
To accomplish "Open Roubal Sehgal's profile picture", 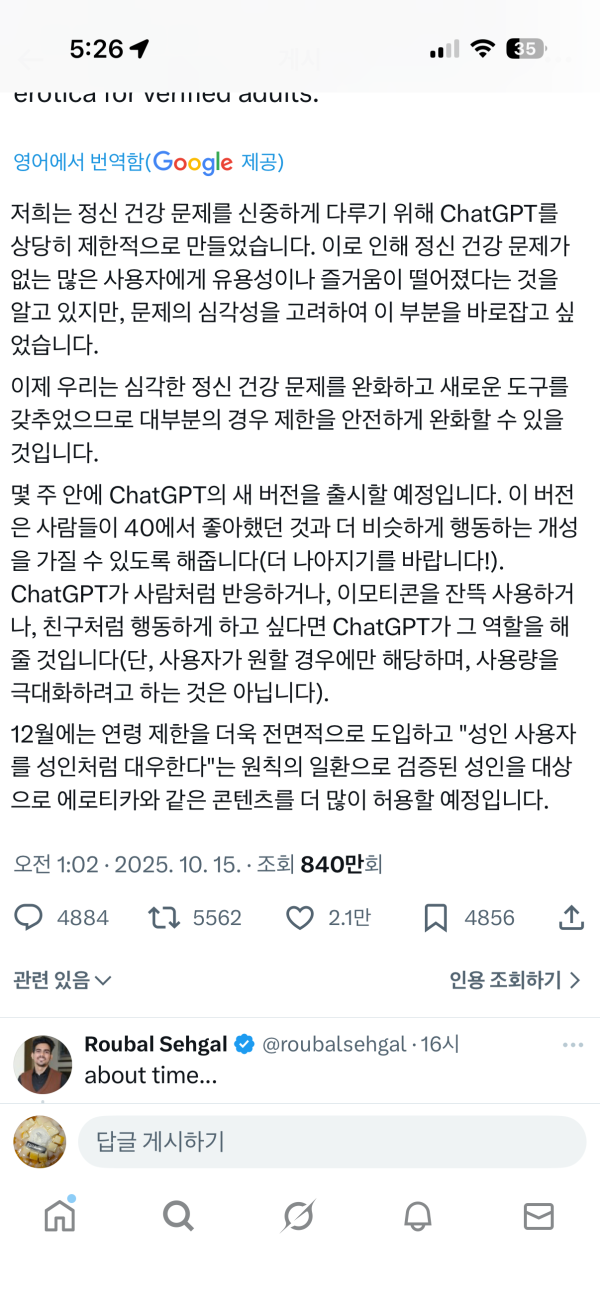I will pos(42,1064).
